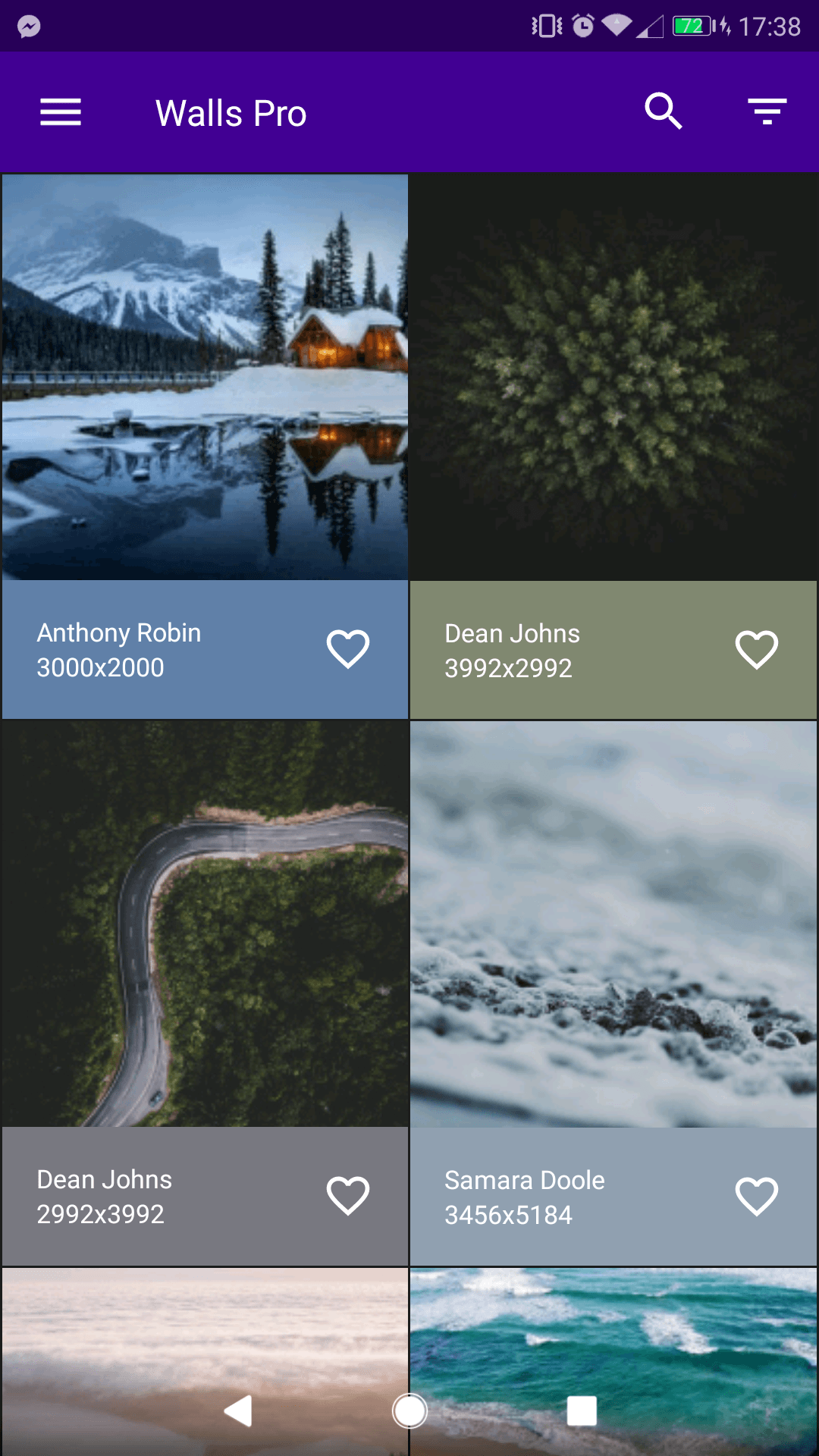The height and width of the screenshot is (1456, 819).
Task: Open the filter options icon
Action: point(767,112)
